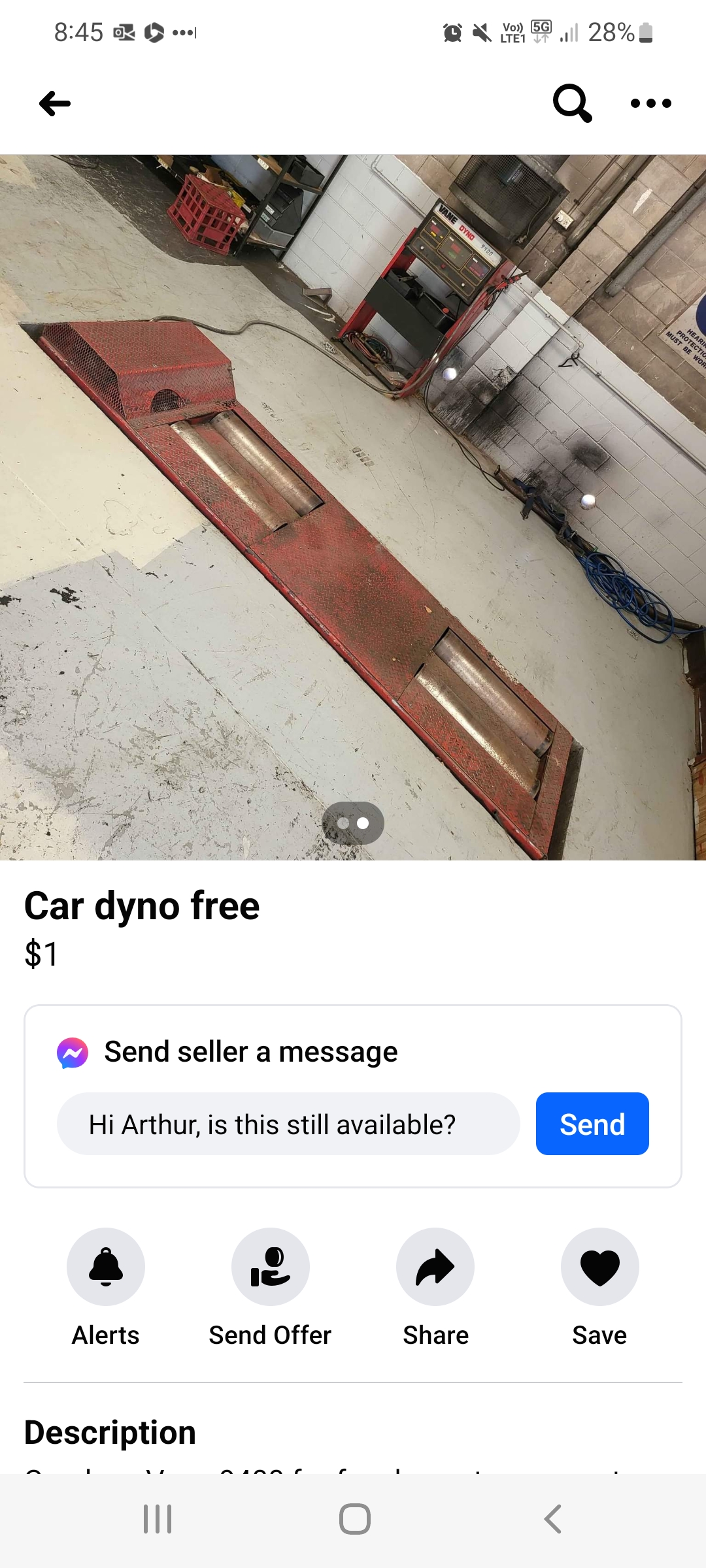Open recent apps from navigation bar
706x1568 pixels.
pos(158,1519)
